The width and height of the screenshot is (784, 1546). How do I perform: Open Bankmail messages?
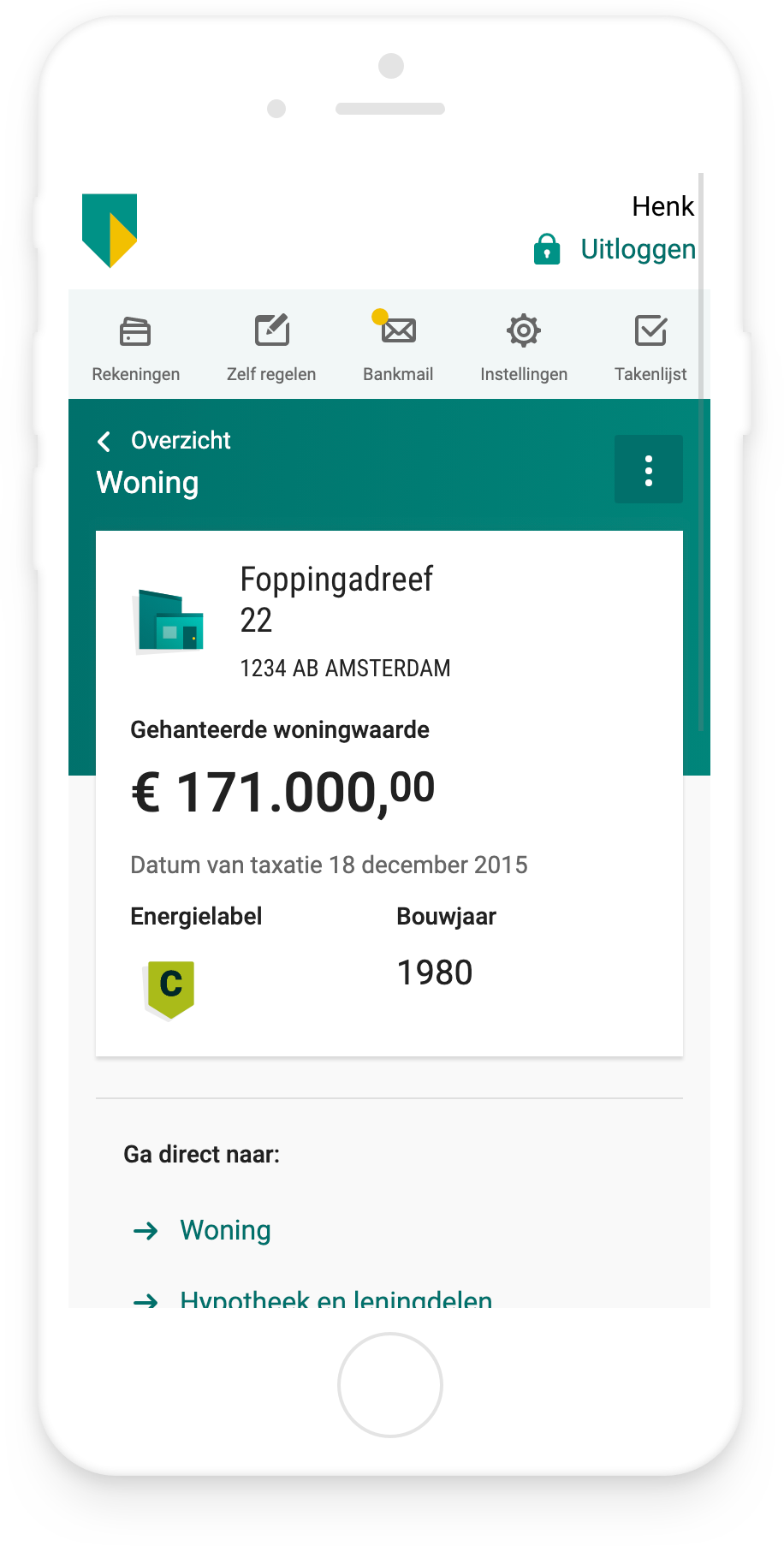398,348
